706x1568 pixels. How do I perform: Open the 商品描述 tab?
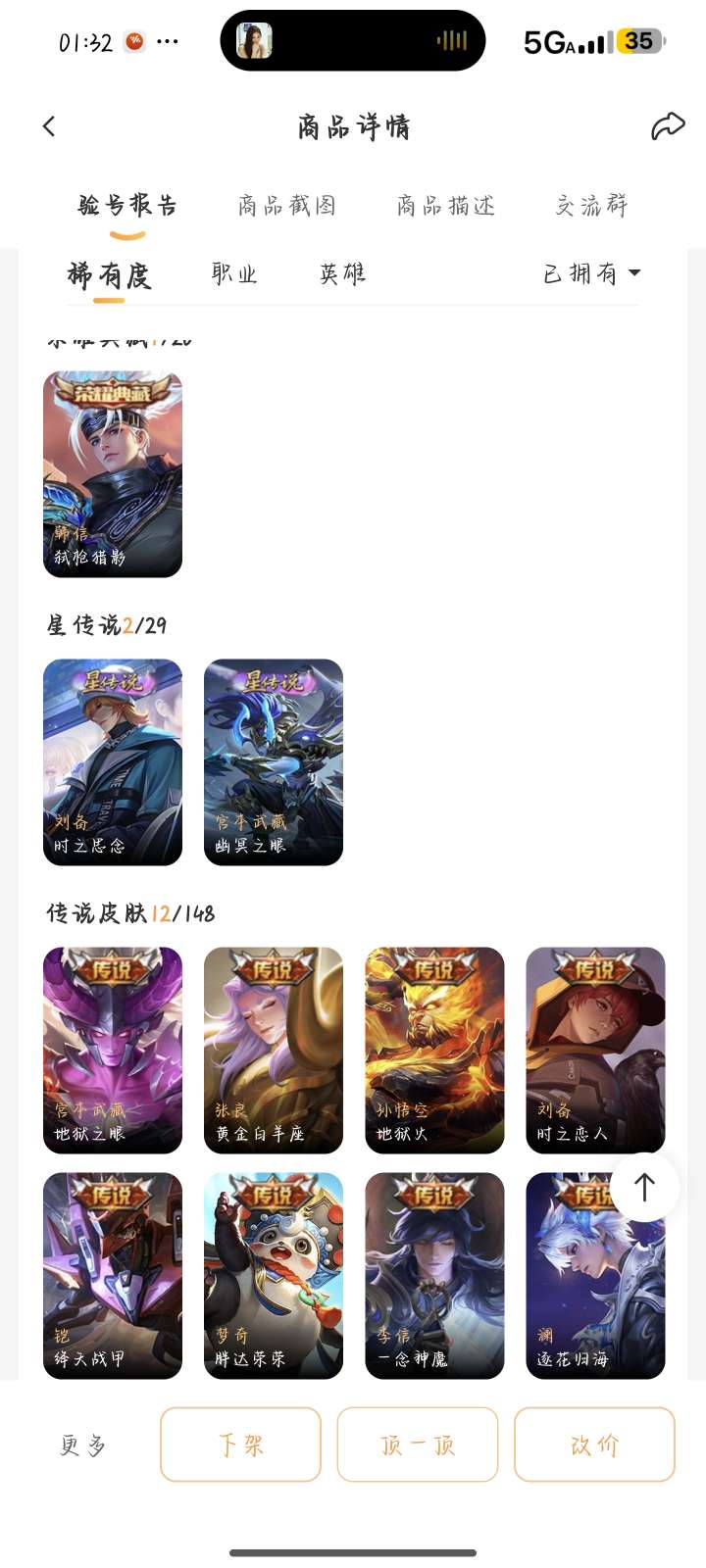click(x=446, y=206)
